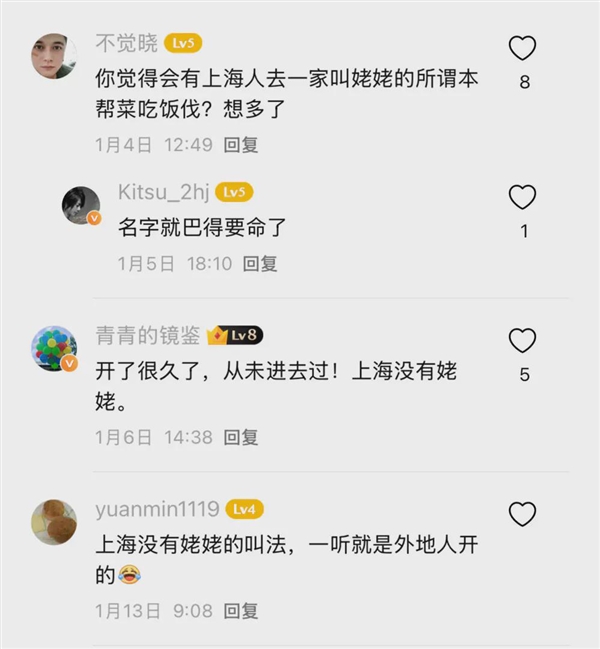Reply to 青青的镜鉴's comment
The width and height of the screenshot is (600, 649).
tap(241, 437)
